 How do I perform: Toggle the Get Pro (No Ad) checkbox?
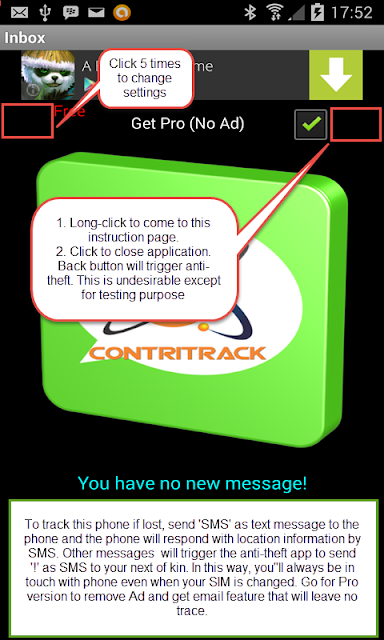pos(311,124)
